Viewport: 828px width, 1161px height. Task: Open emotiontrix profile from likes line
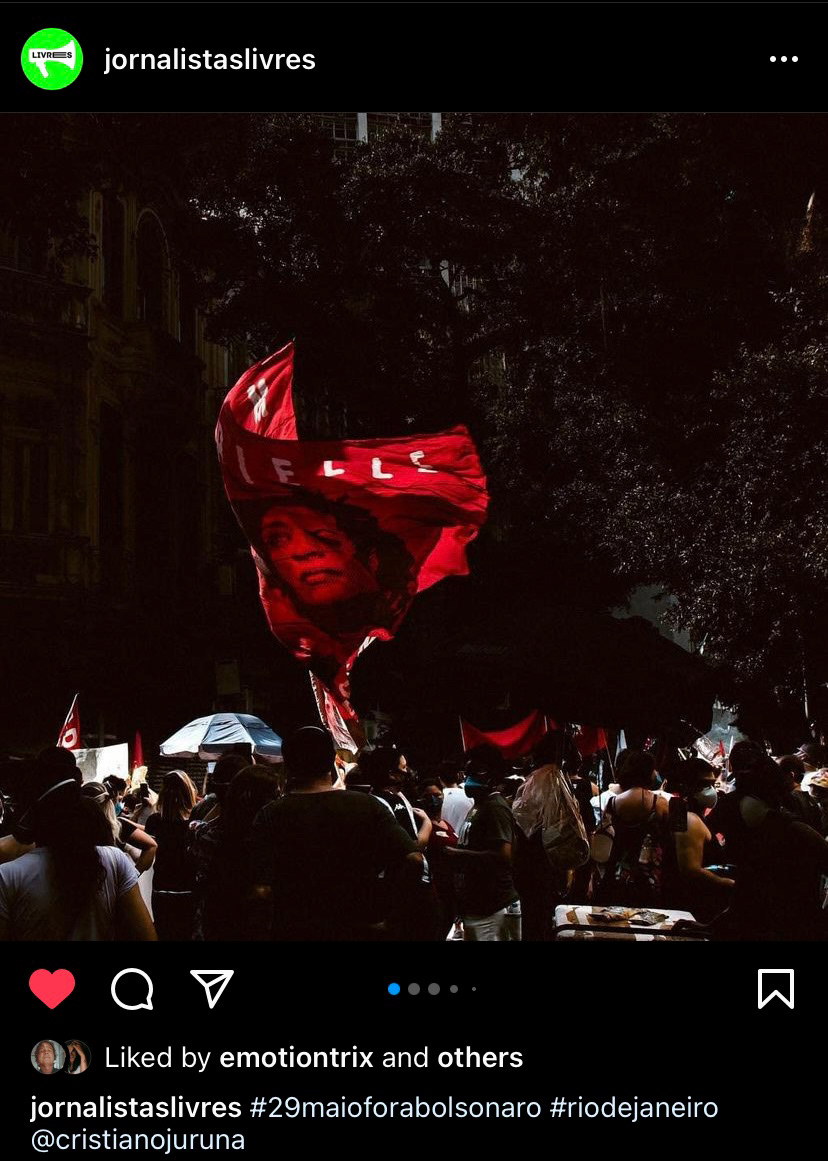tap(296, 1057)
